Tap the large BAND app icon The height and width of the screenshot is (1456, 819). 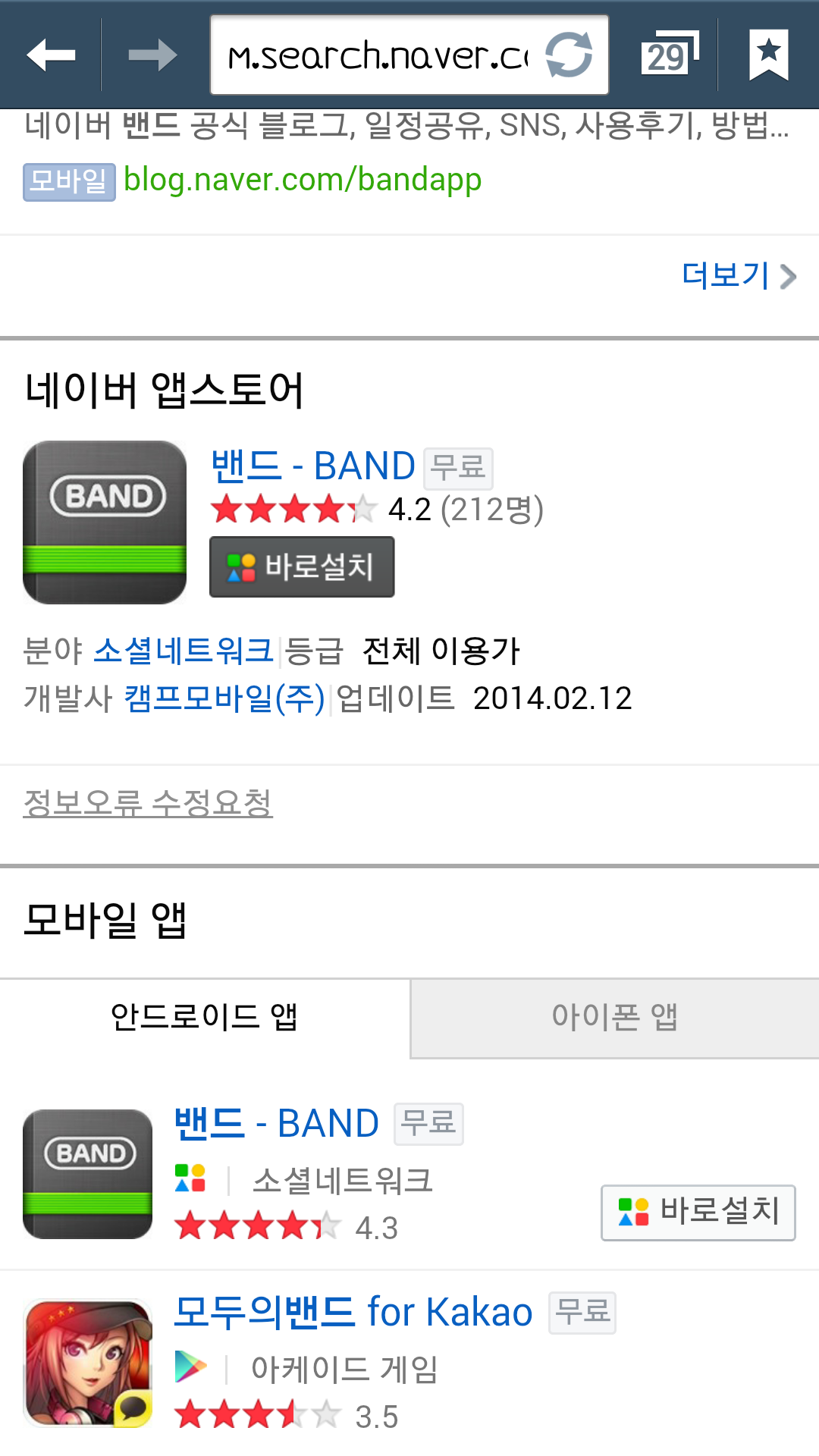[105, 522]
